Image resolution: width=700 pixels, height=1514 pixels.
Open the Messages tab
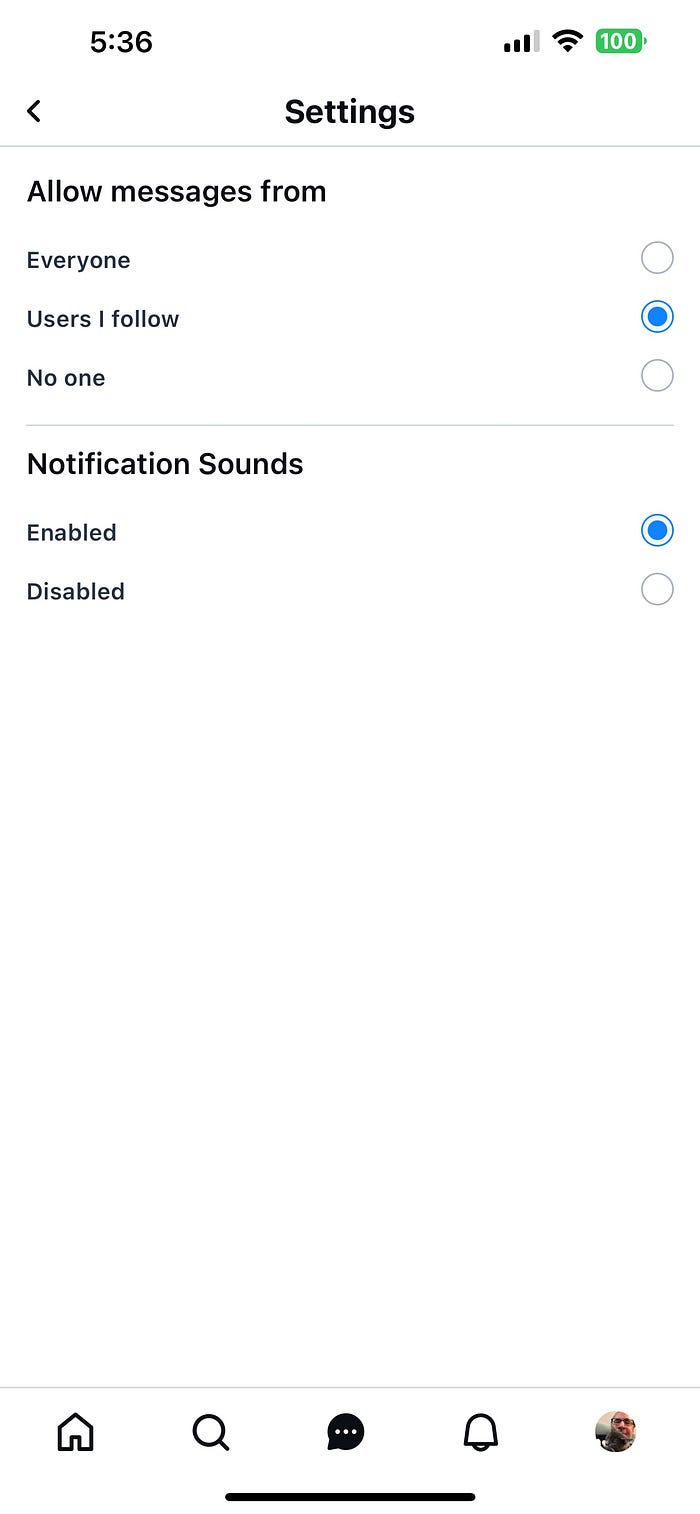(x=346, y=1432)
